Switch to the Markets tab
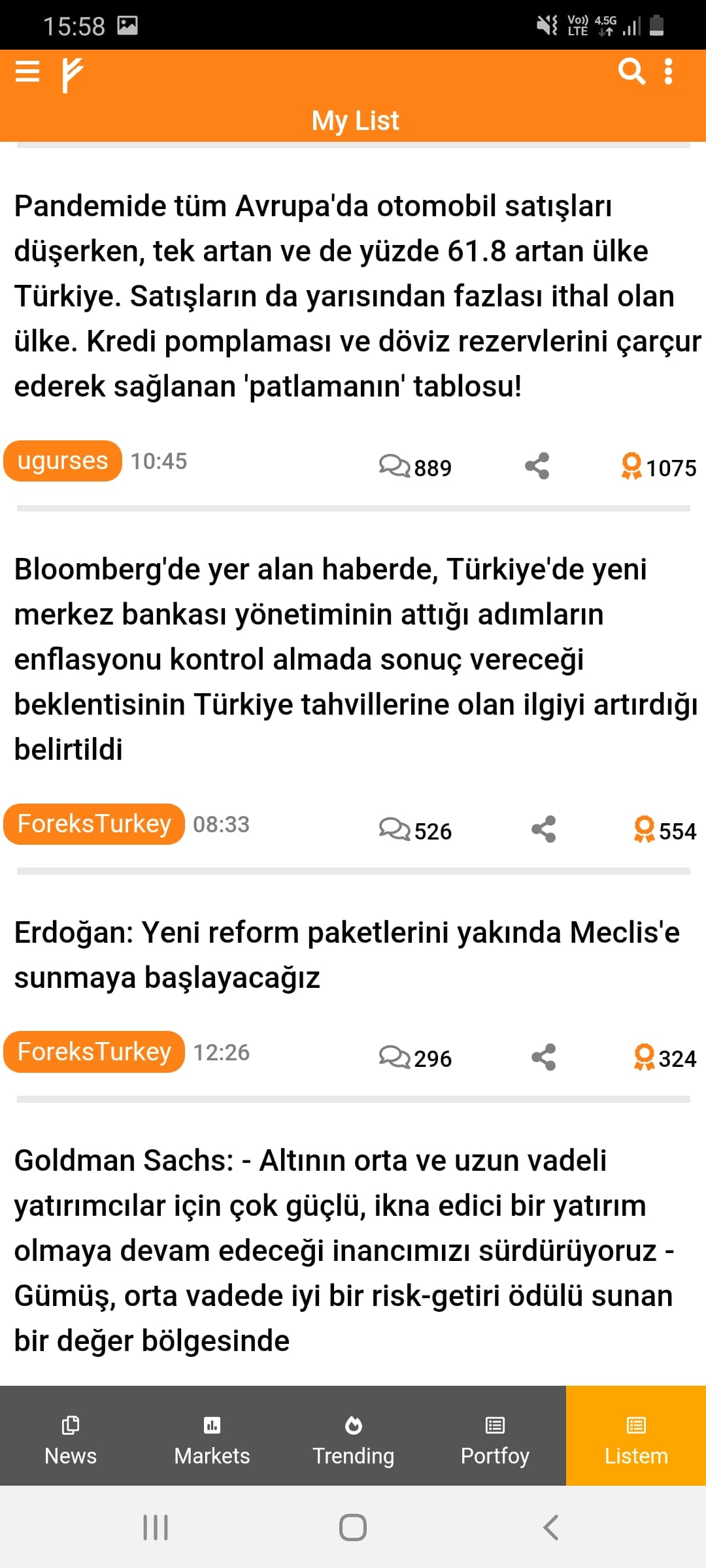This screenshot has height=1568, width=706. [212, 1440]
